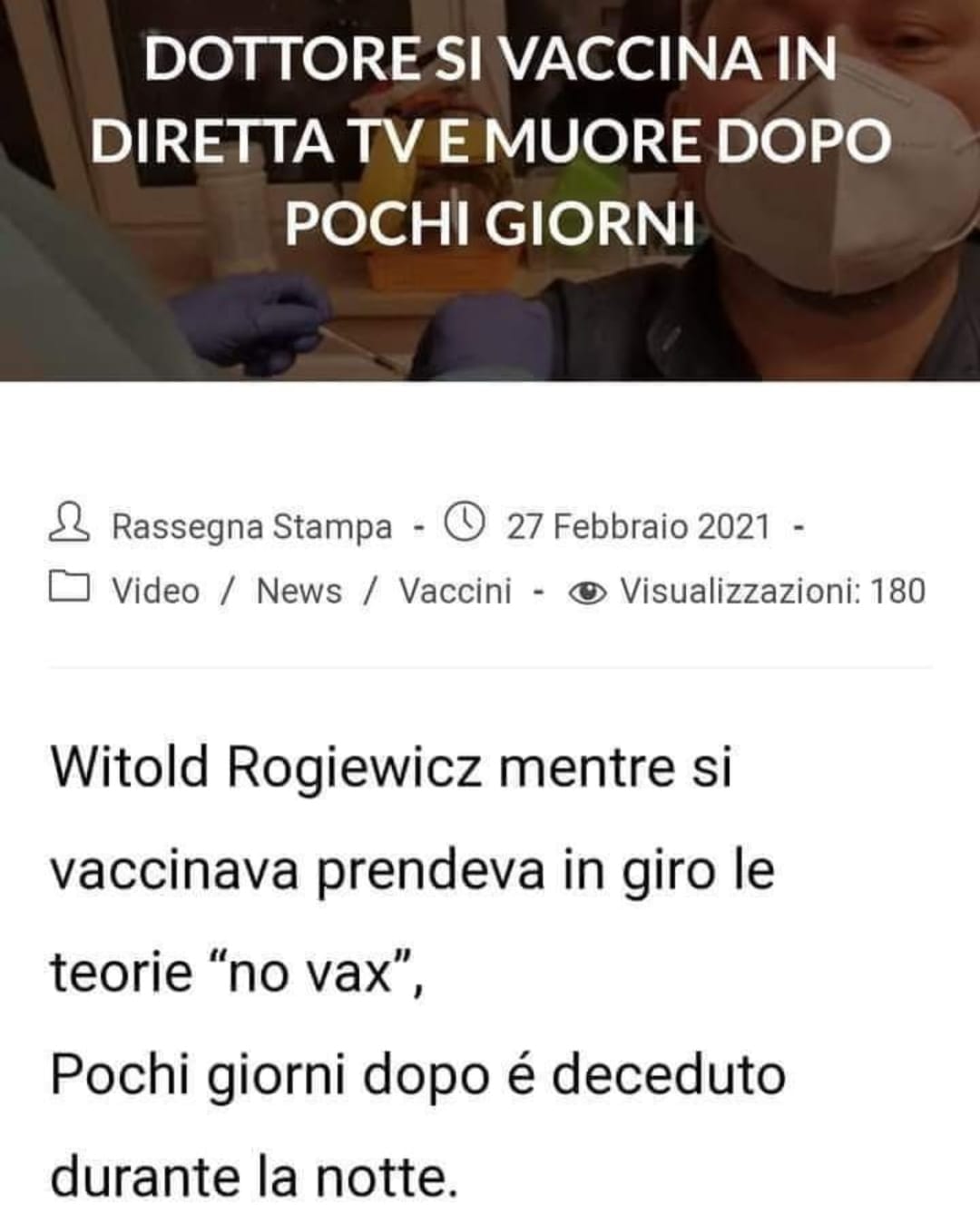
Task: Go to the News category
Action: pyautogui.click(x=299, y=591)
